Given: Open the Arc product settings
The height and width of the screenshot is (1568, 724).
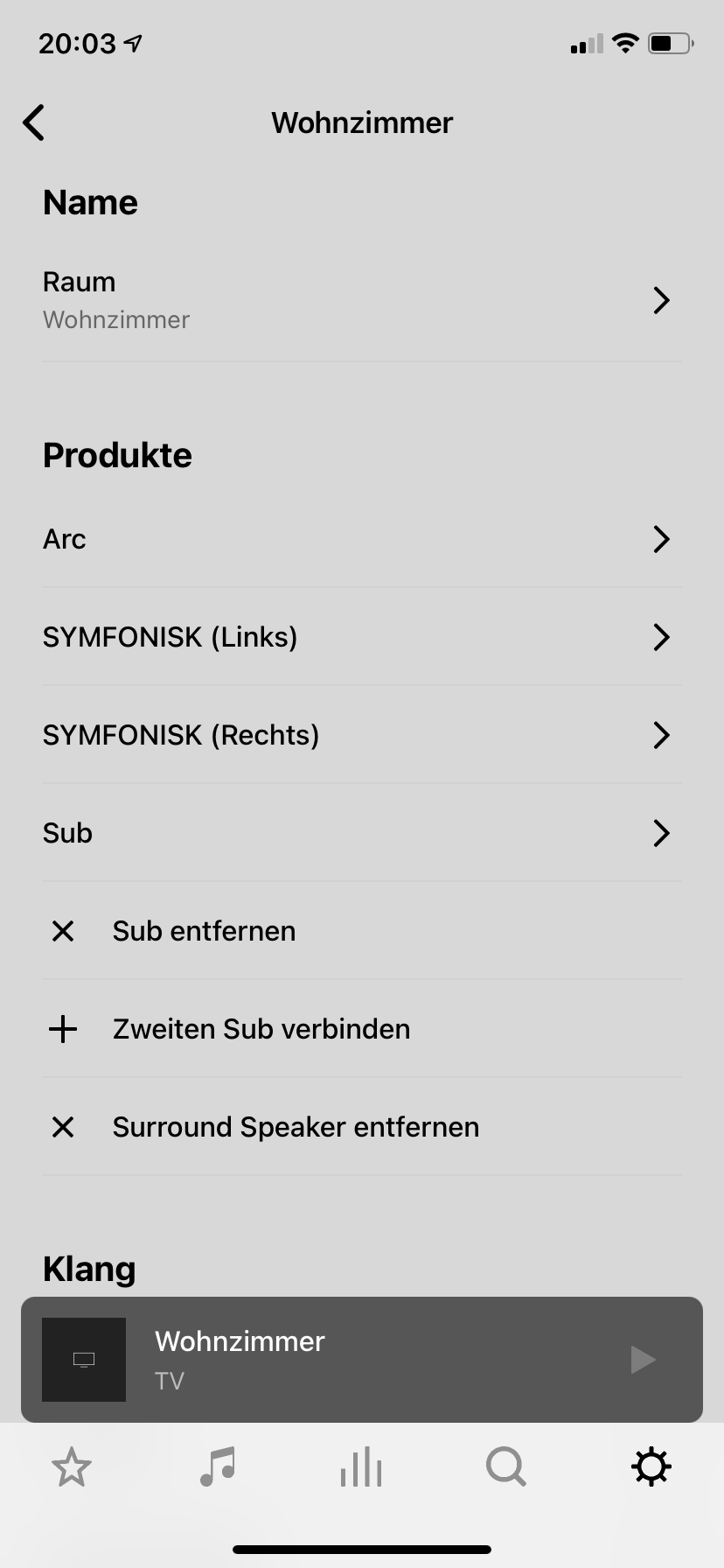Looking at the screenshot, I should coord(362,539).
